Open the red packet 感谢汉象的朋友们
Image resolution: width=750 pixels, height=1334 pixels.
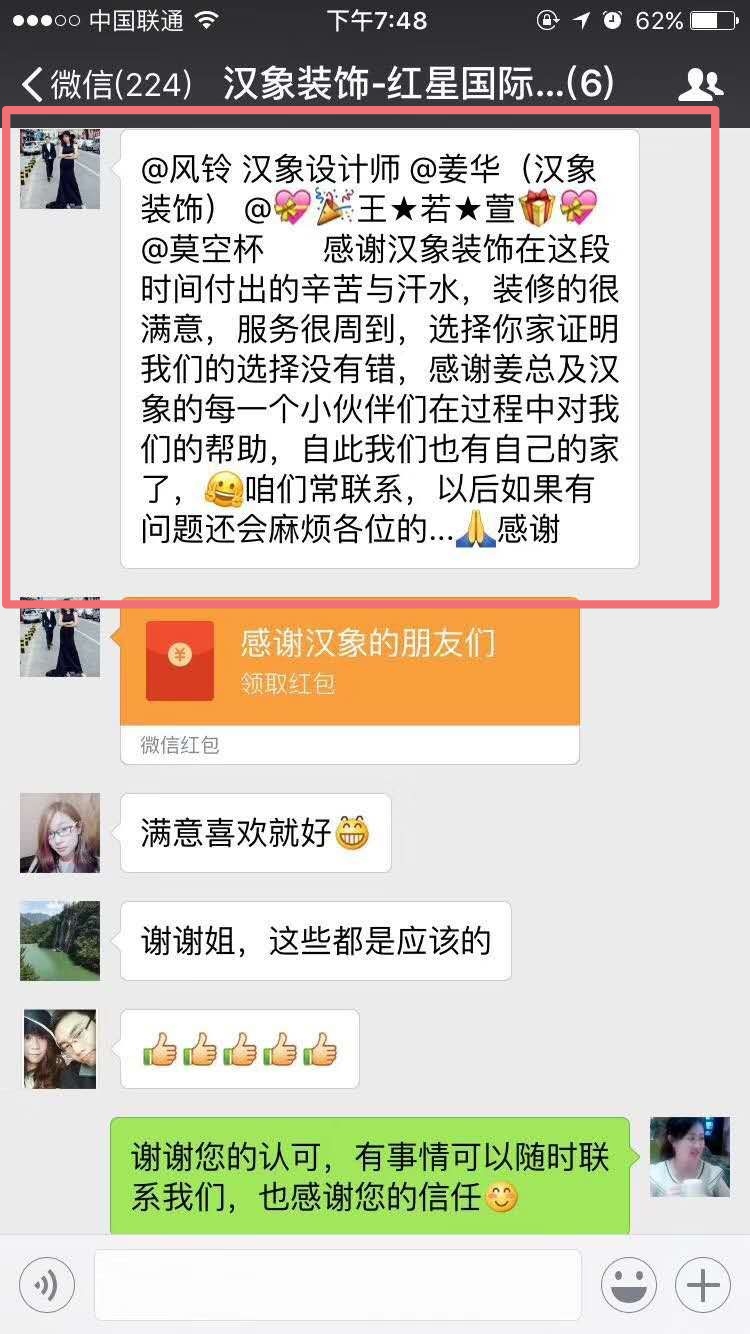click(x=349, y=662)
